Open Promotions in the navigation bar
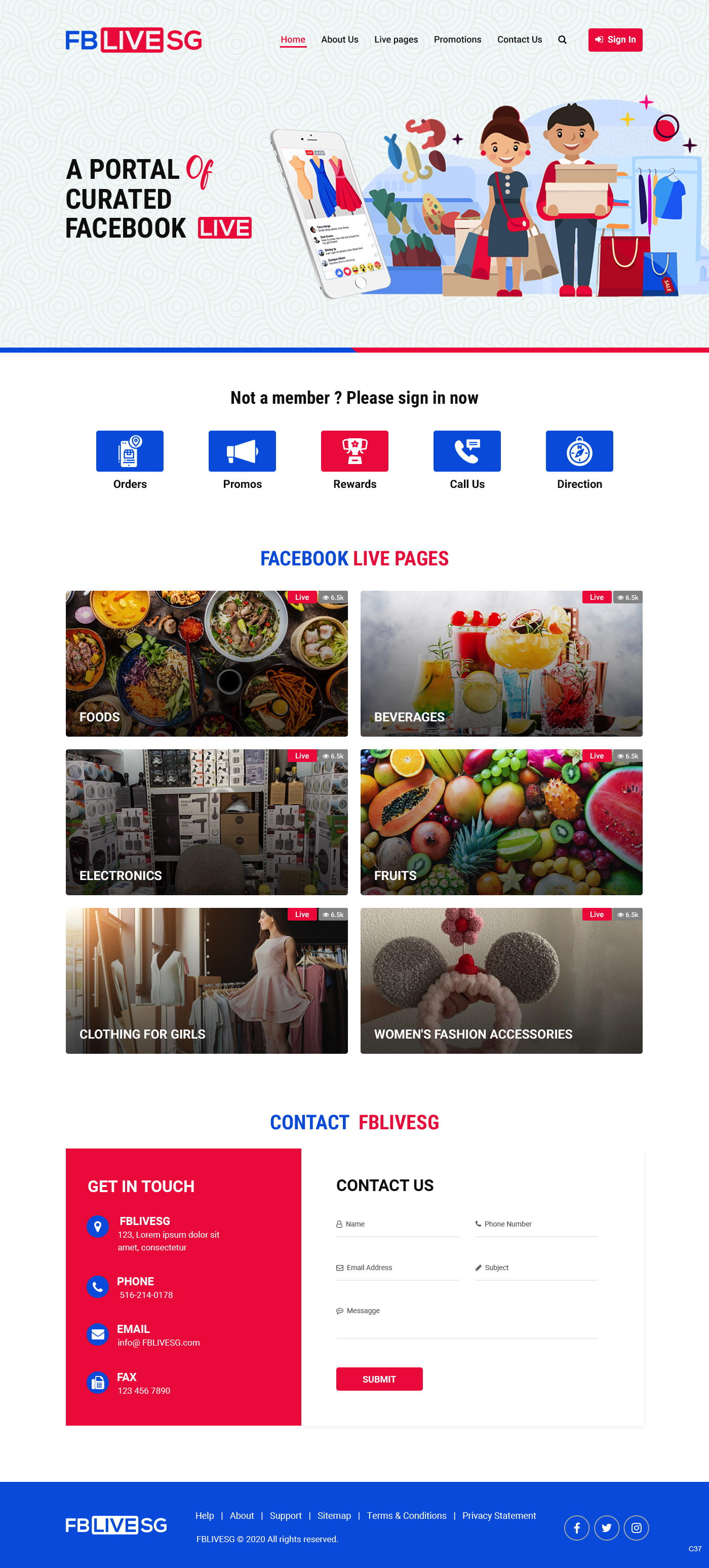Viewport: 709px width, 1568px height. 457,40
